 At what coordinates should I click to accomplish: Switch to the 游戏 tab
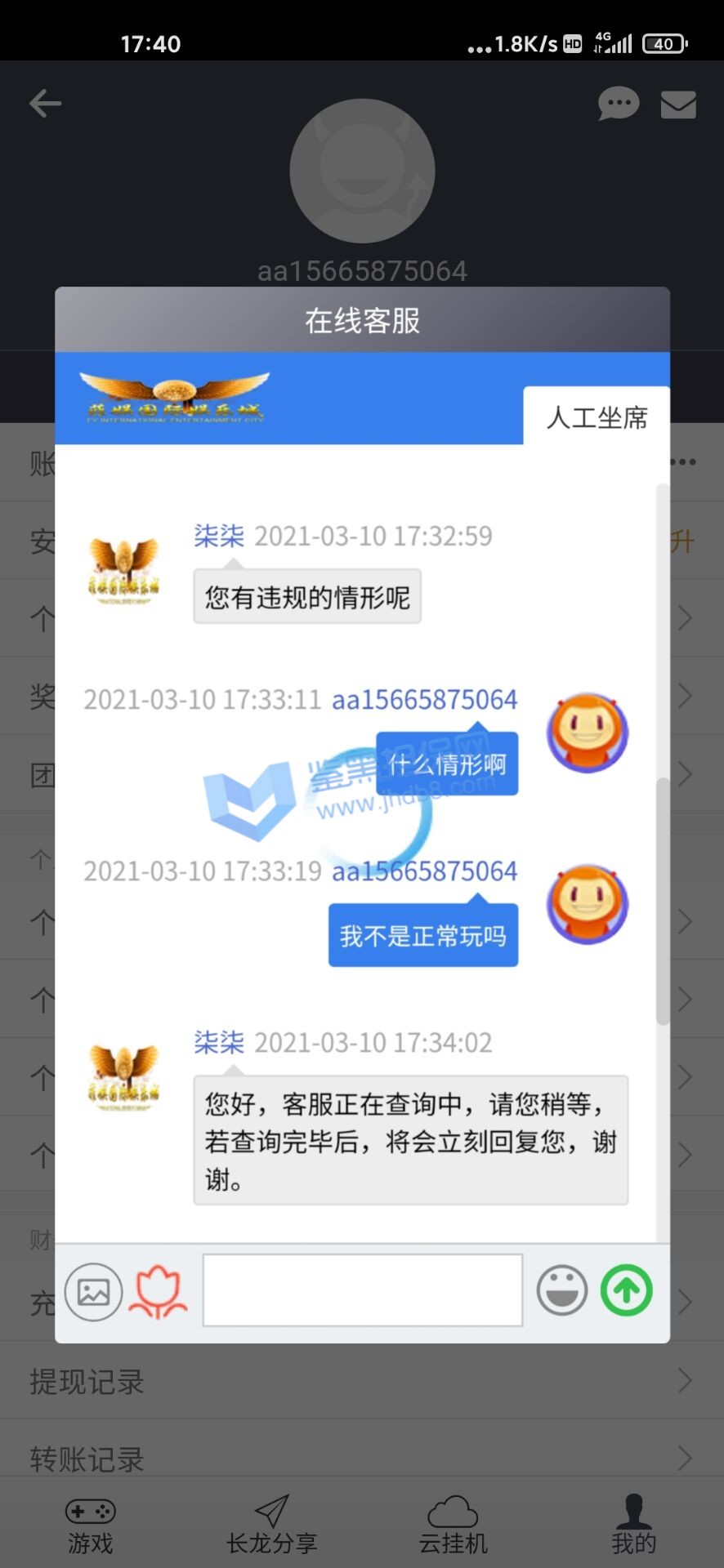pyautogui.click(x=90, y=1525)
